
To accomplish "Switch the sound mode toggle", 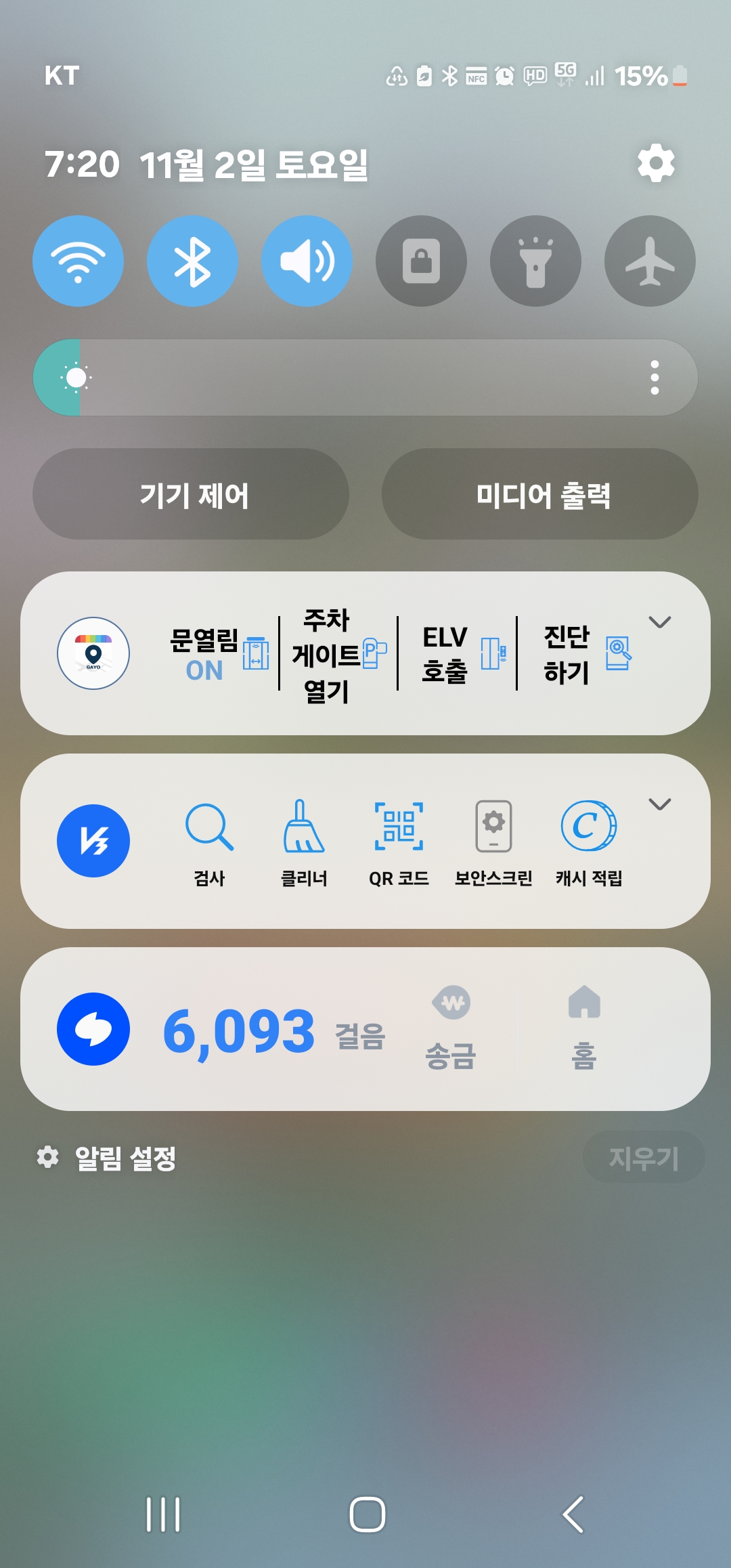I will point(307,261).
